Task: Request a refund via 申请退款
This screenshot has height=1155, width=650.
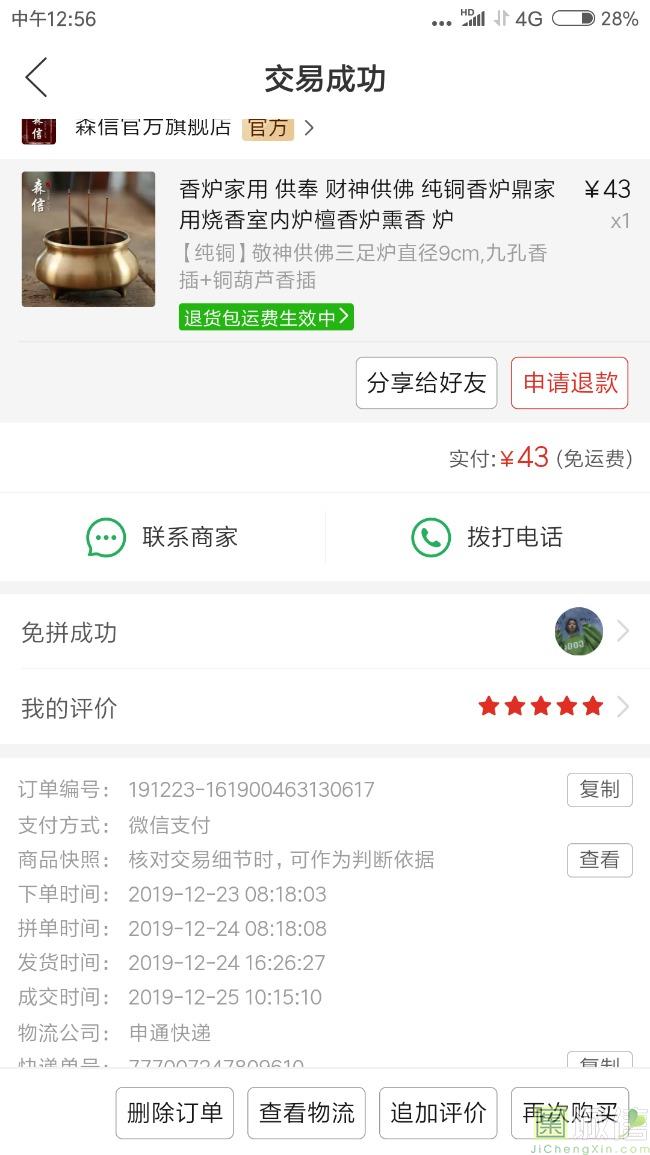Action: [570, 383]
